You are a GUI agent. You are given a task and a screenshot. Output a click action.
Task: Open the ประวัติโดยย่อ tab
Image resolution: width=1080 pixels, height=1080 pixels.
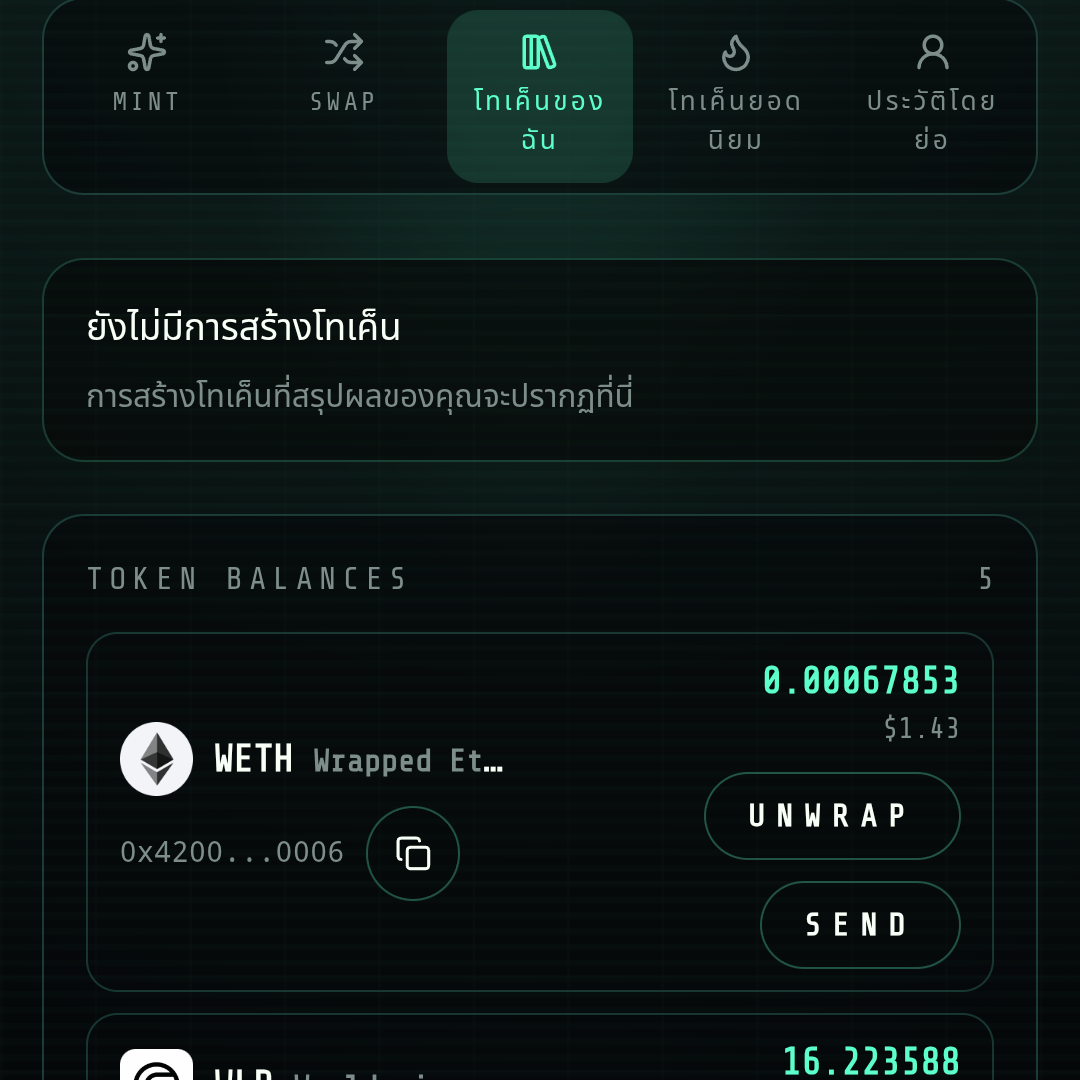pyautogui.click(x=931, y=96)
